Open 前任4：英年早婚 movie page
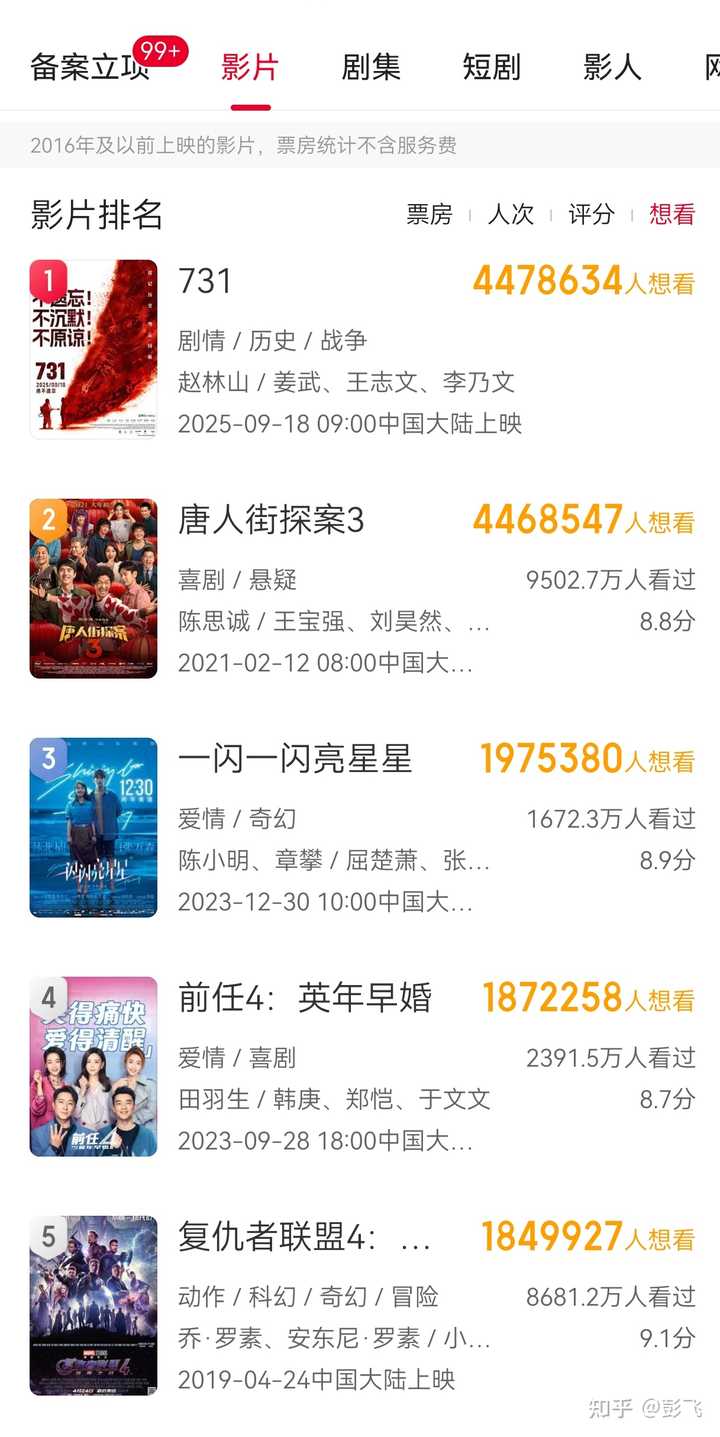The height and width of the screenshot is (1437, 720). [x=305, y=998]
